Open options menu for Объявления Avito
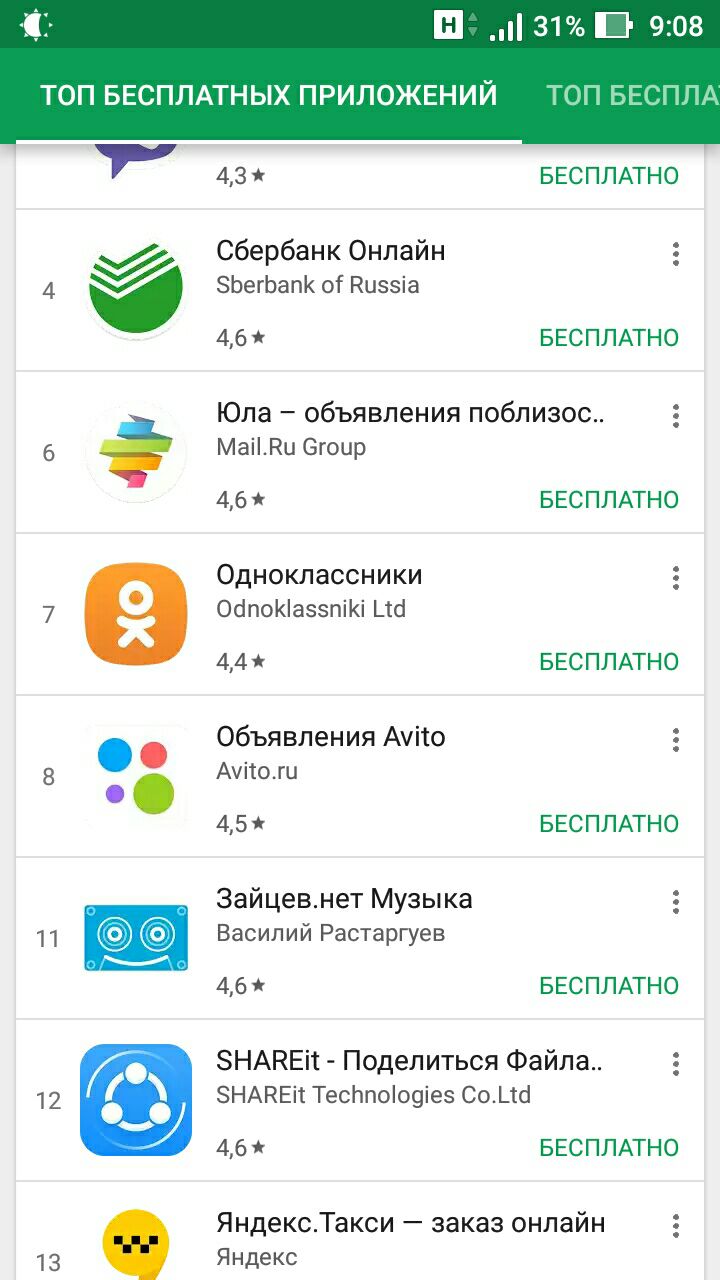Viewport: 720px width, 1280px height. pyautogui.click(x=676, y=740)
